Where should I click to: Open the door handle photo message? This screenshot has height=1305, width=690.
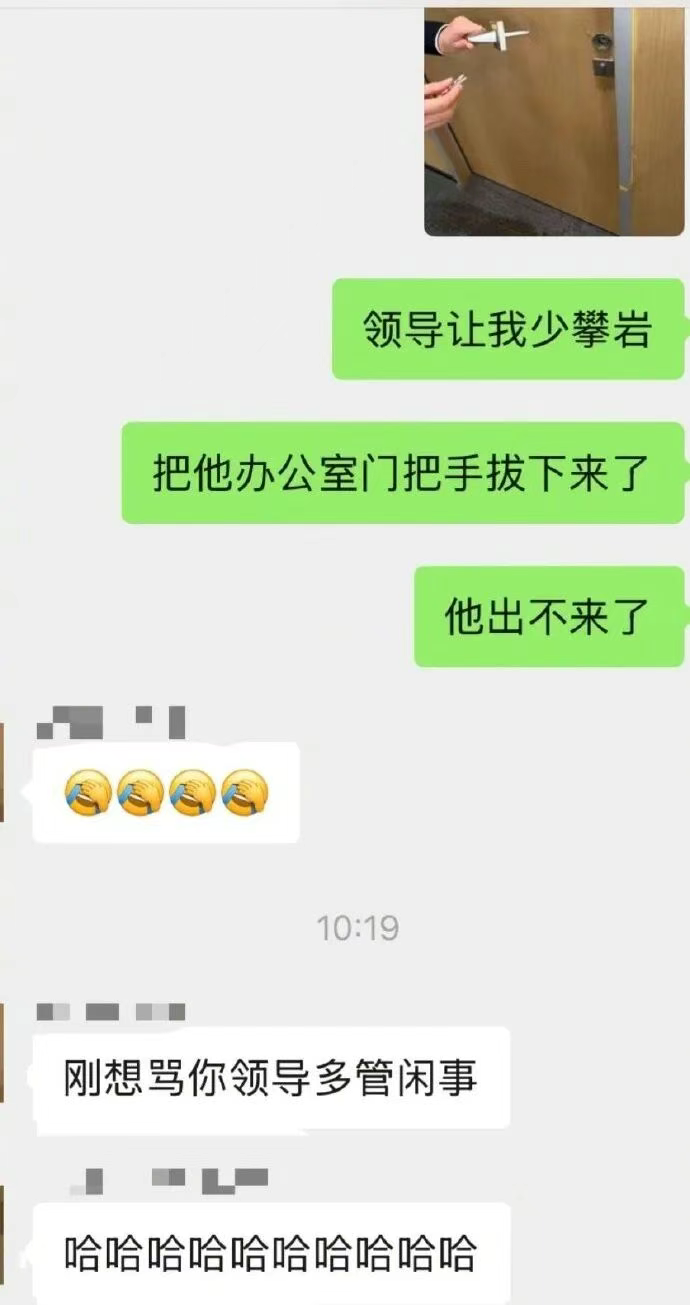[555, 120]
